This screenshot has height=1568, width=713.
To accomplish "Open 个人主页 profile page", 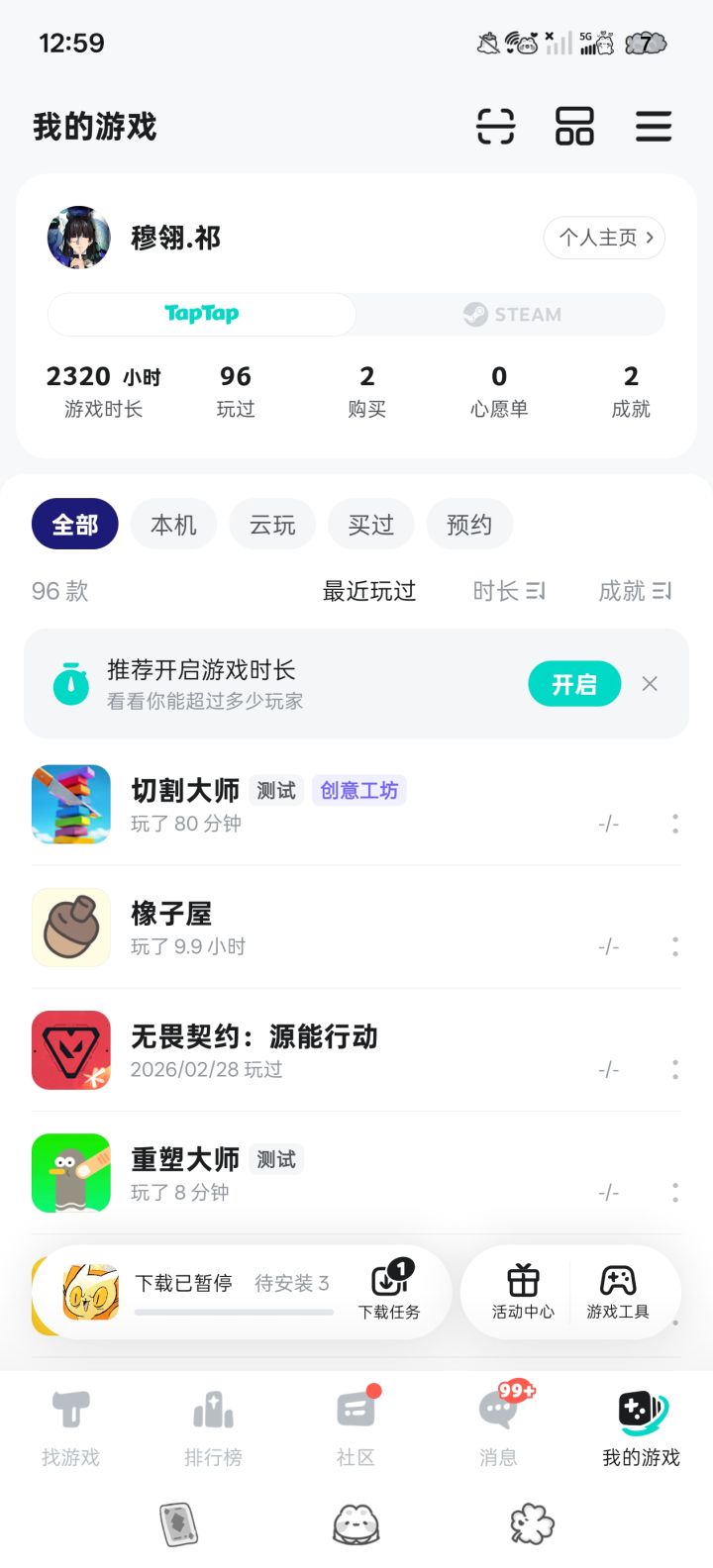I will point(604,238).
